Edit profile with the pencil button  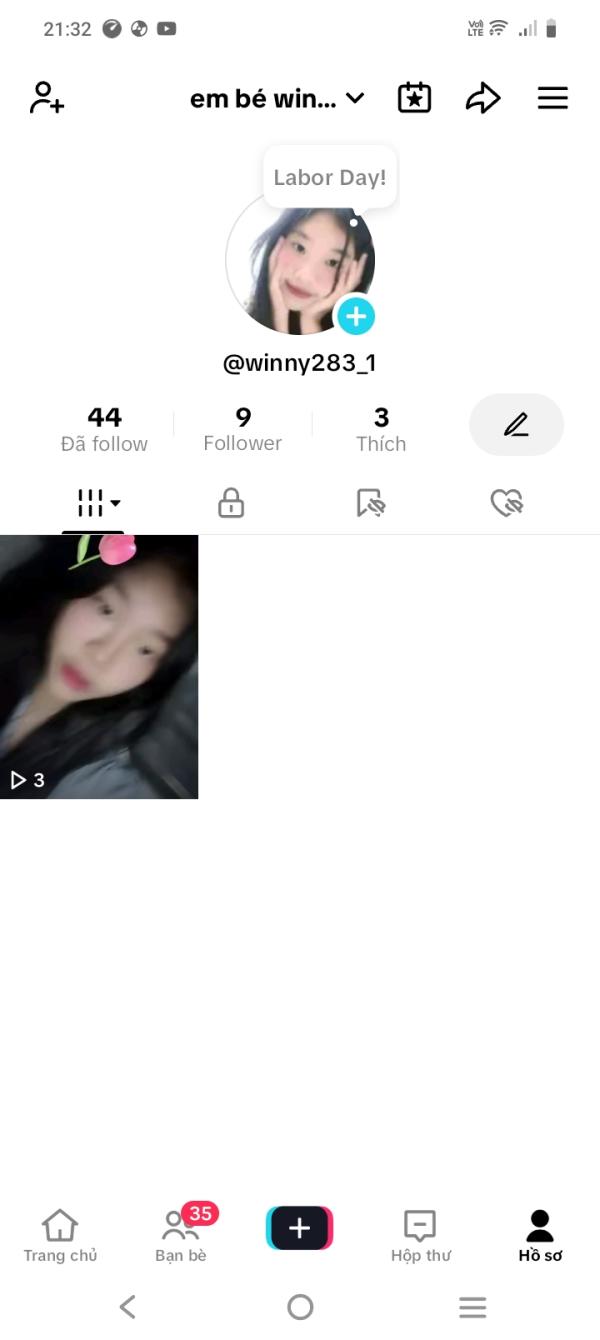tap(516, 425)
